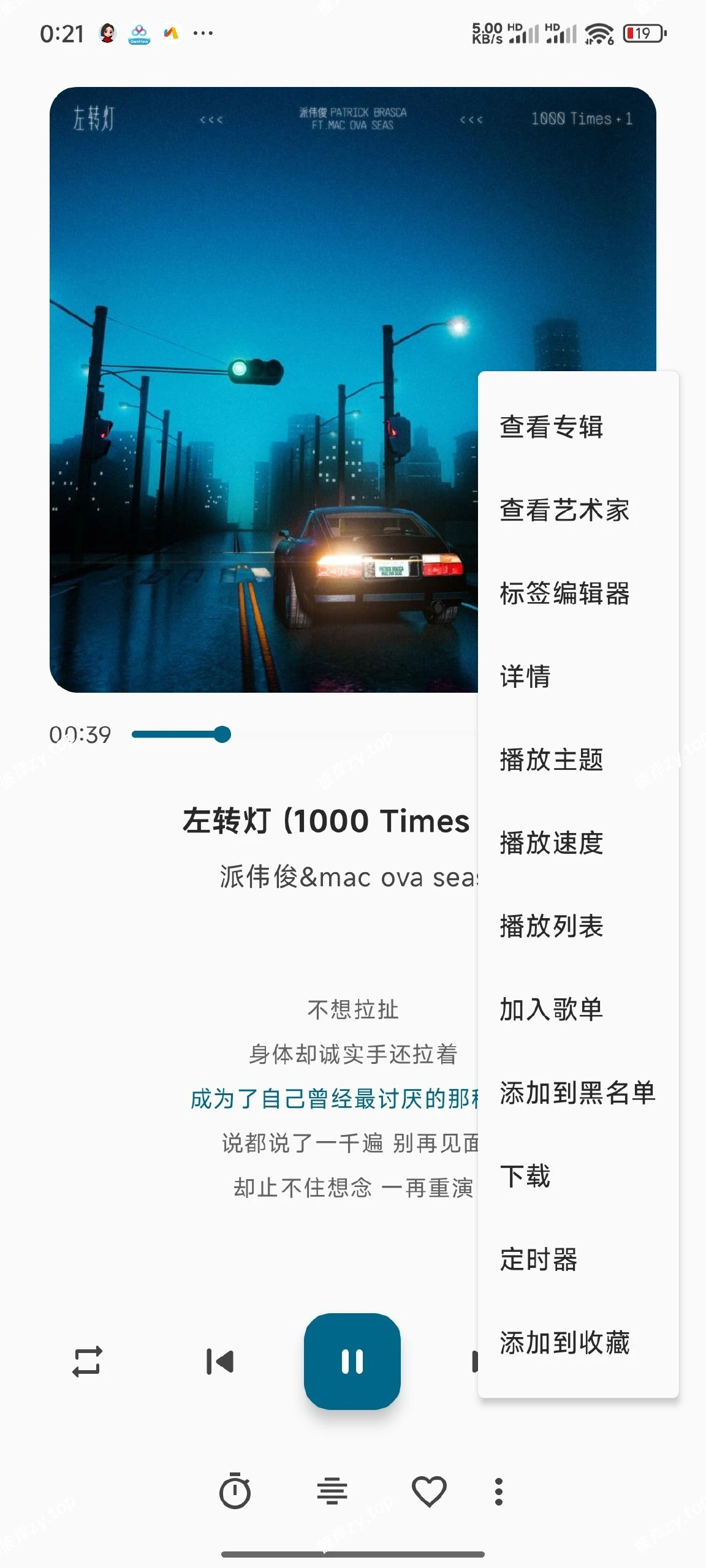
Task: Open the 播放速度 options
Action: (x=551, y=843)
